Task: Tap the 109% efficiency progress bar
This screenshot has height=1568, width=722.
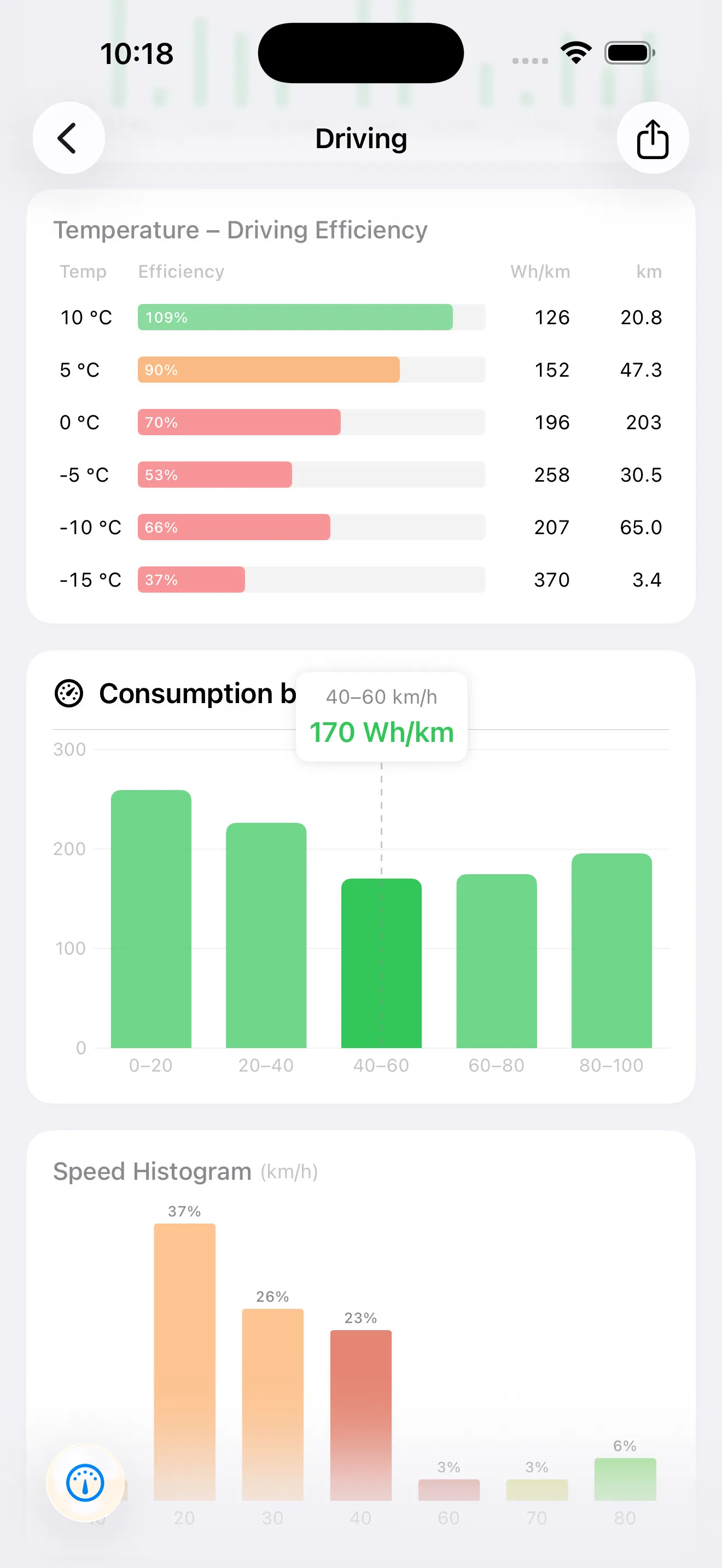Action: (296, 317)
